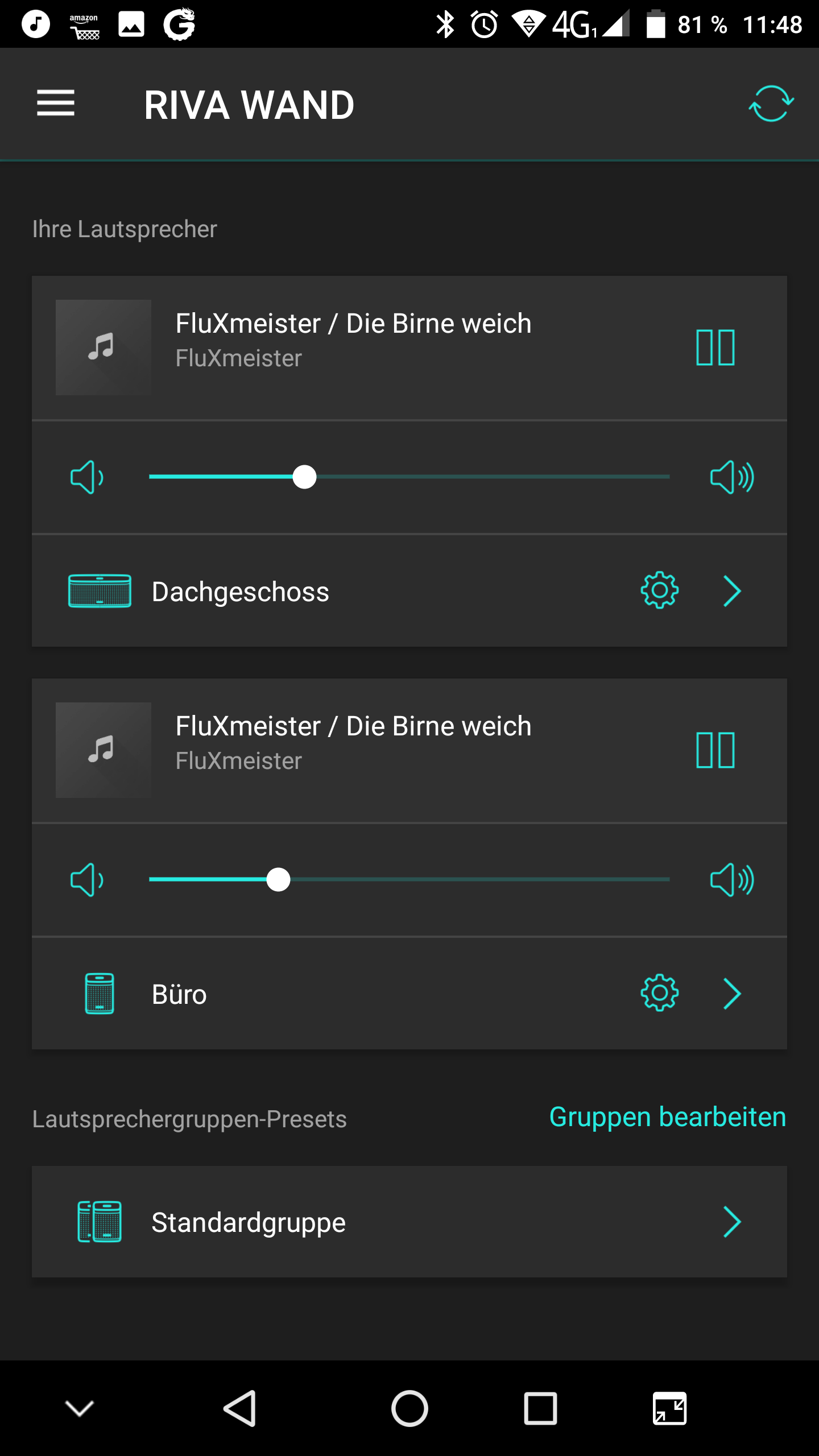The image size is (819, 1456).
Task: Pause playback on the Büro speaker
Action: (715, 750)
